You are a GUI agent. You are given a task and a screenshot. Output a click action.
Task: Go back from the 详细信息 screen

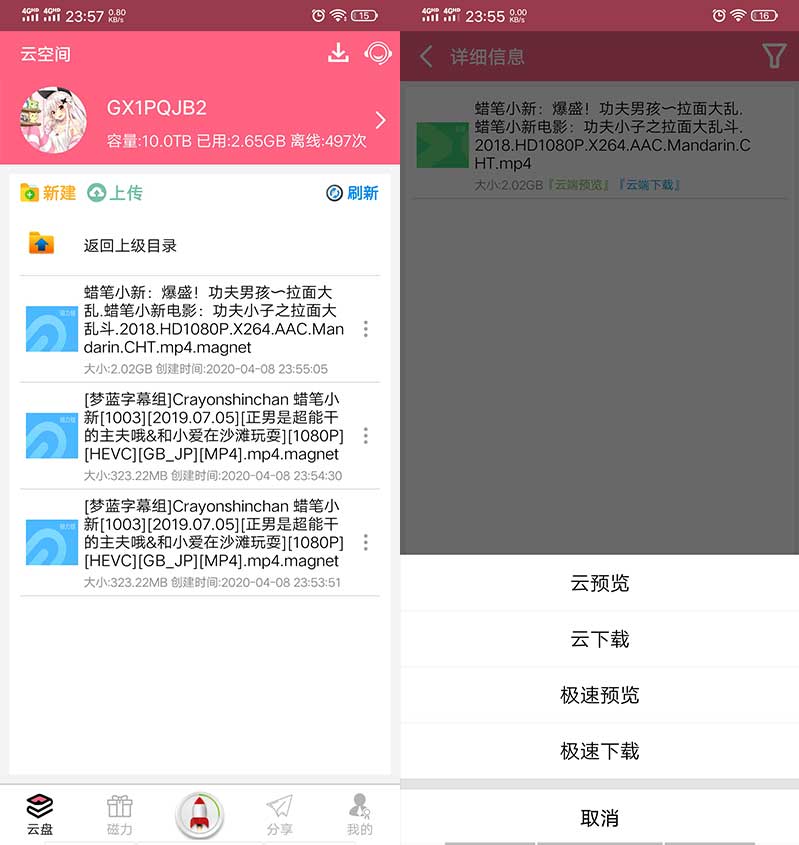pos(427,57)
